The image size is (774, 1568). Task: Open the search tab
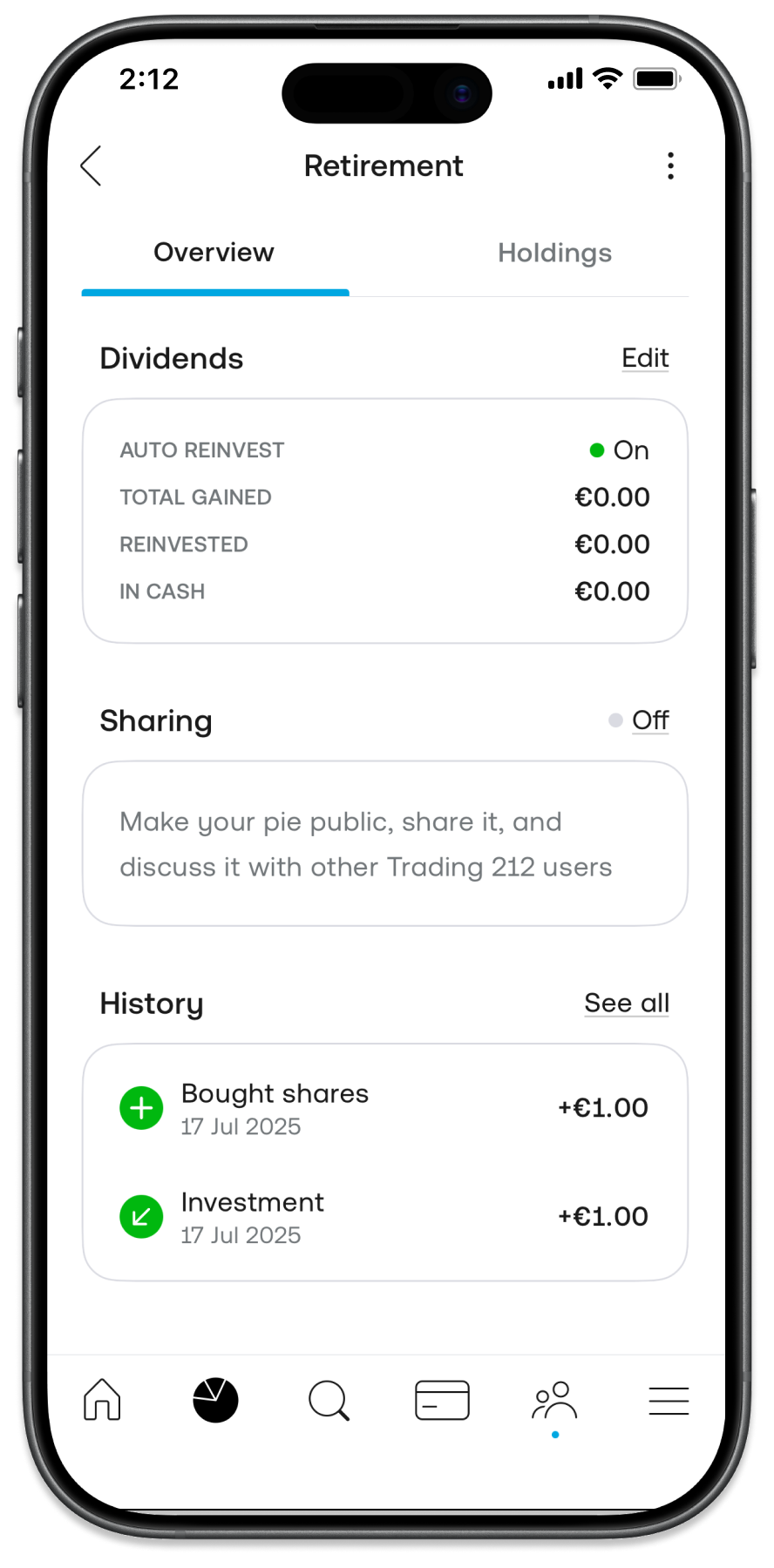(329, 1400)
